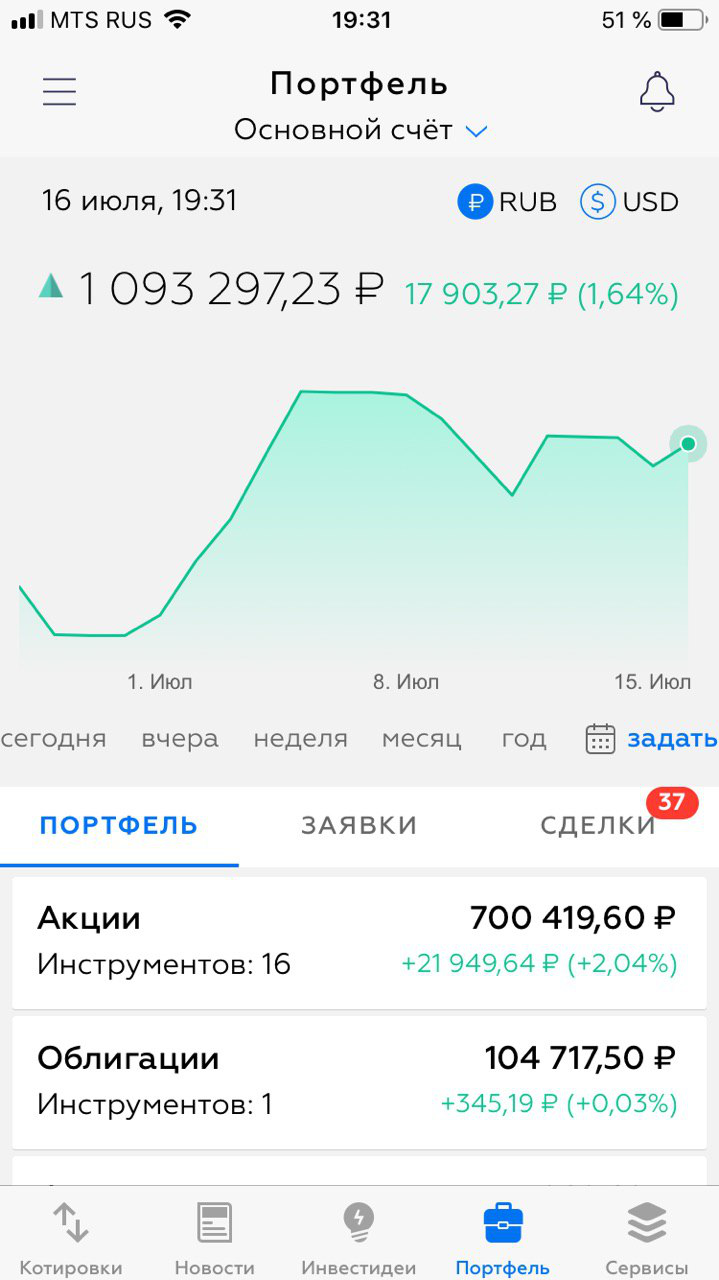Go to Новости in bottom bar
This screenshot has width=719, height=1280.
215,1238
